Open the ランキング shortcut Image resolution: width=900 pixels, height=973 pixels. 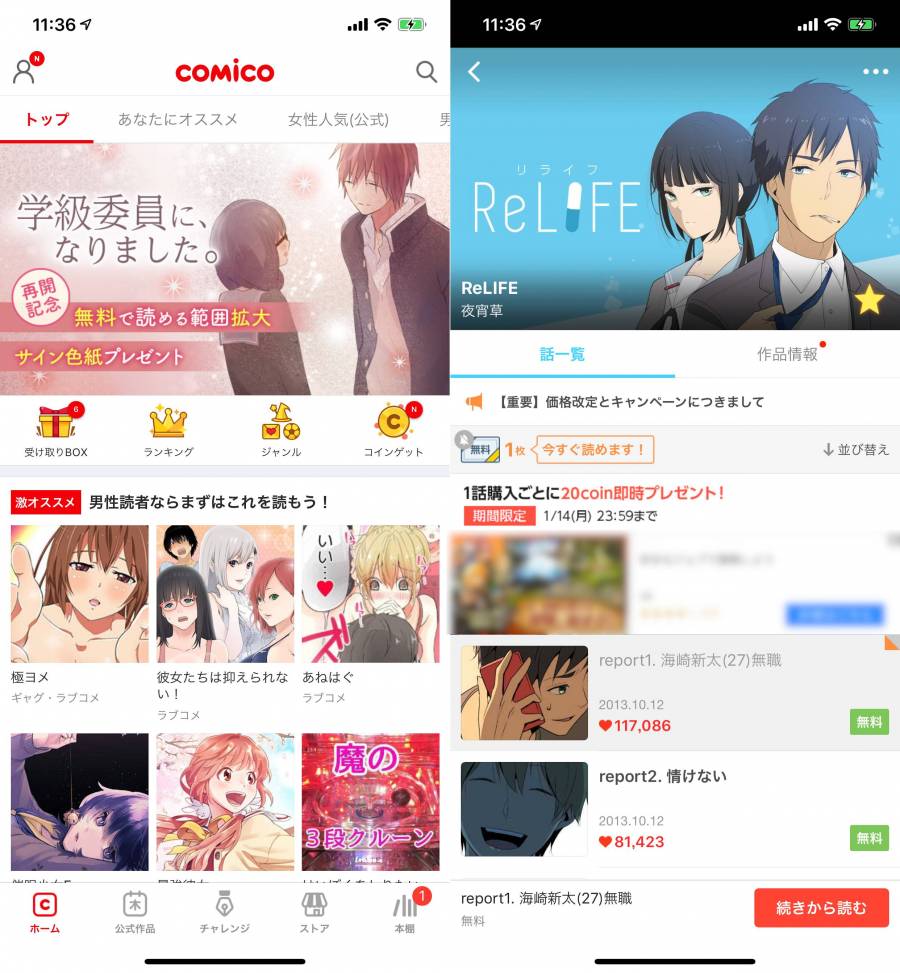click(168, 430)
